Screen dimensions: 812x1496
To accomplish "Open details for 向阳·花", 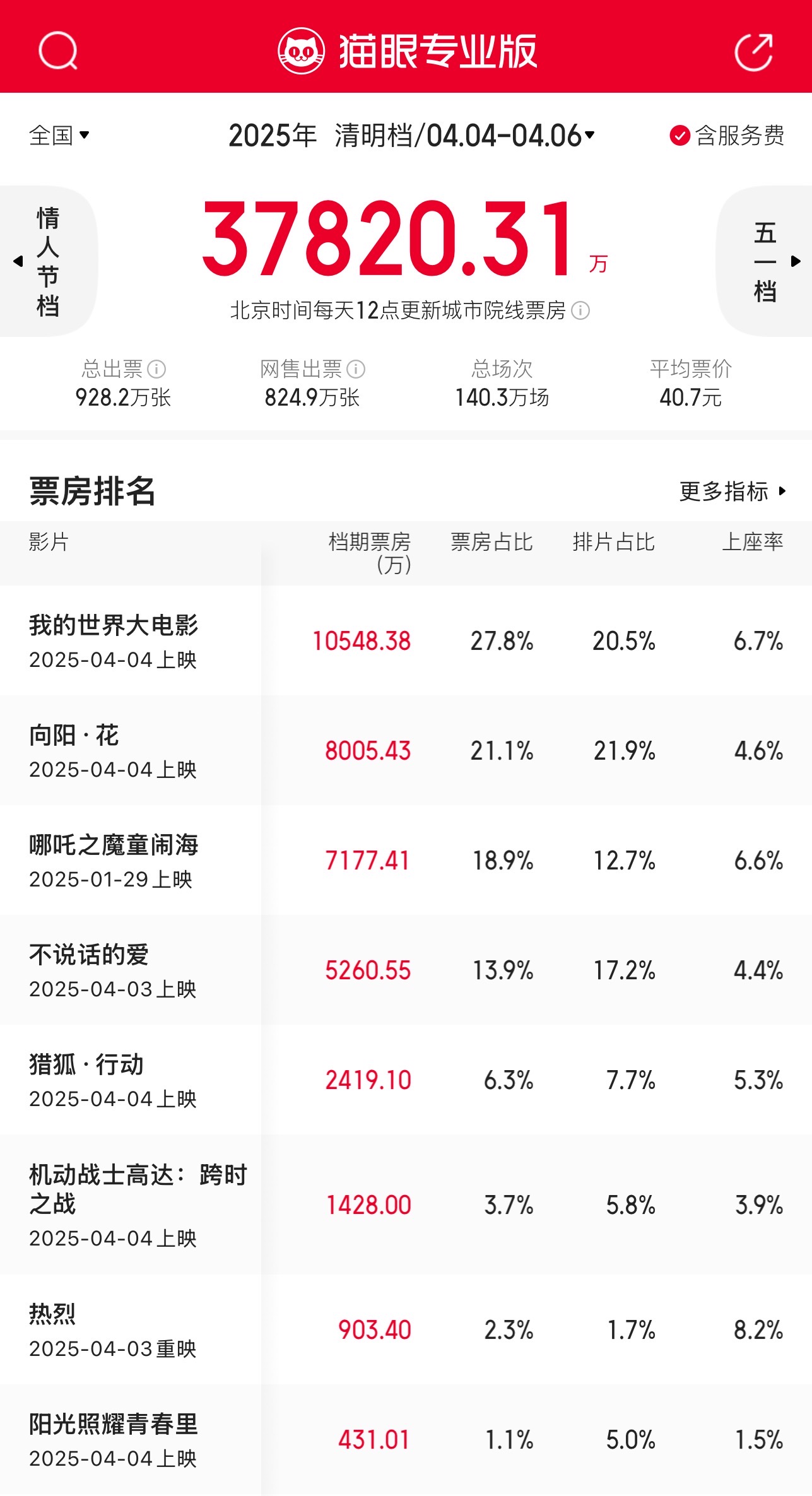I will click(x=406, y=750).
